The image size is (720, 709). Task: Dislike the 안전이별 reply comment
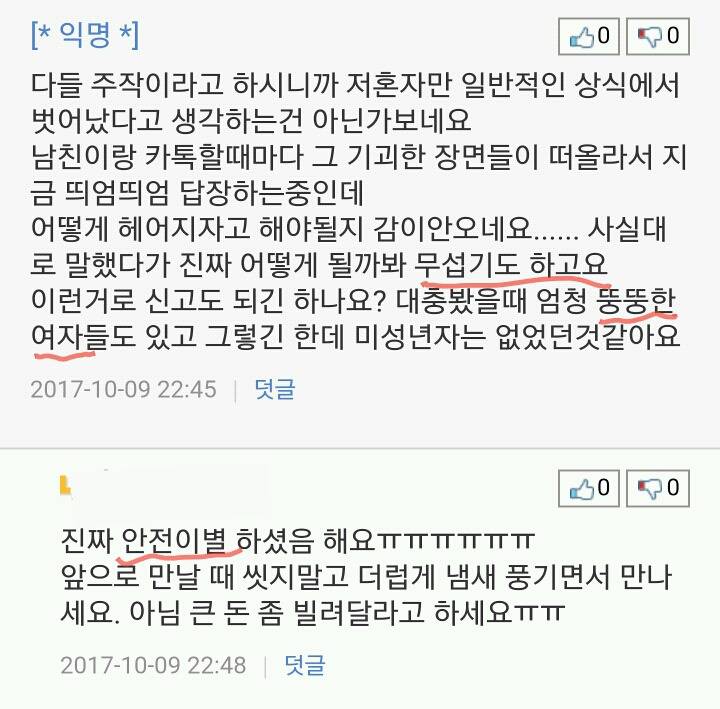[658, 488]
